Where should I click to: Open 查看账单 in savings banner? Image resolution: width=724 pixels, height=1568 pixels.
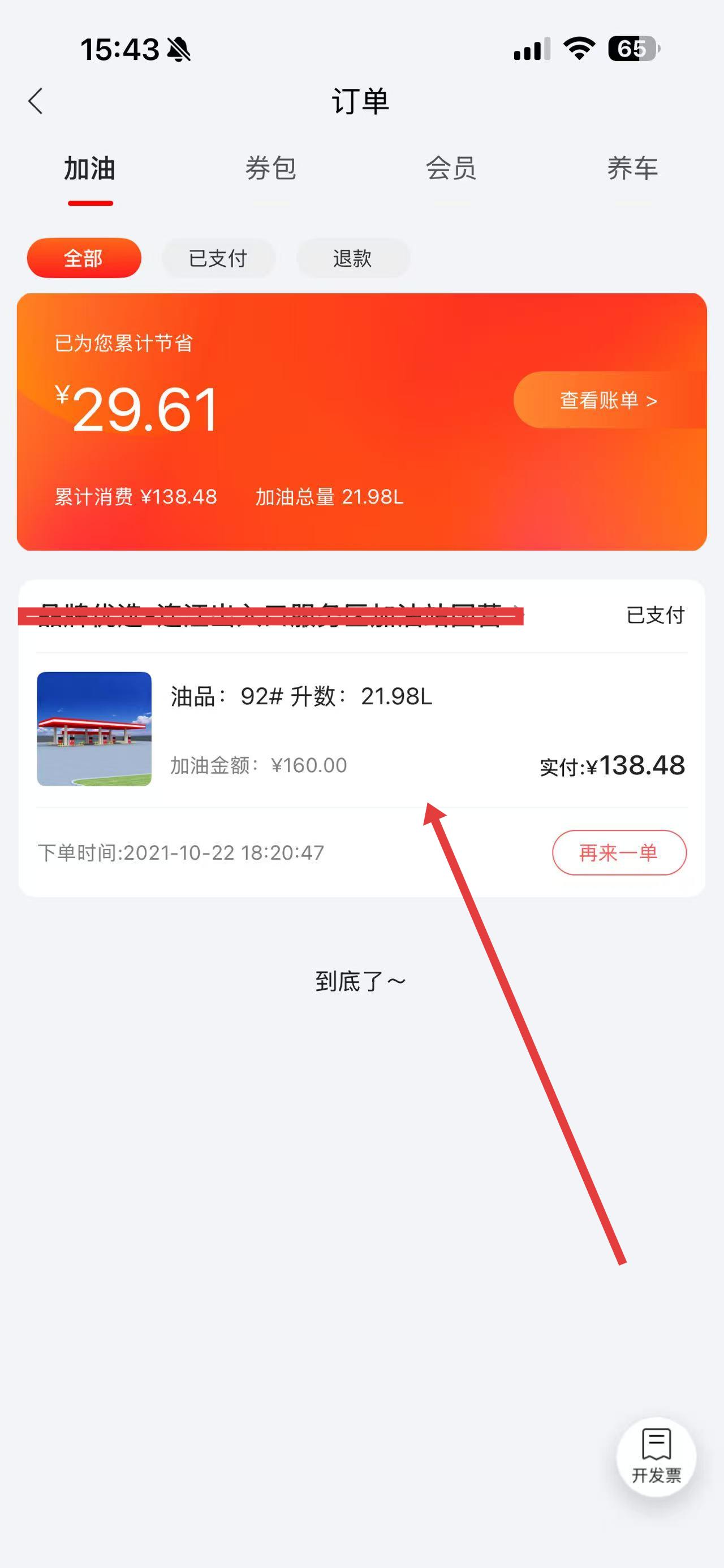point(607,401)
